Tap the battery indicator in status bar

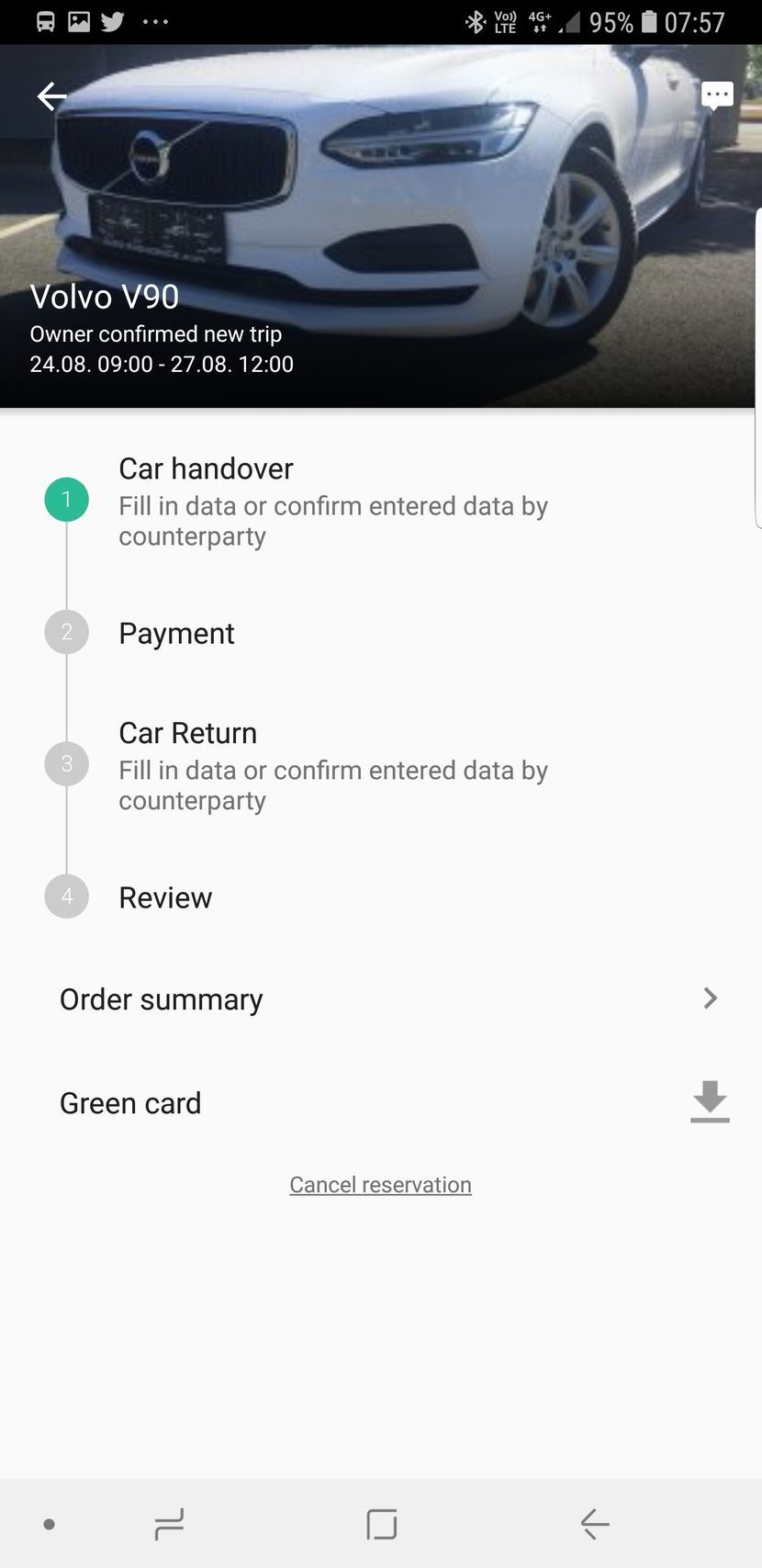[x=648, y=21]
